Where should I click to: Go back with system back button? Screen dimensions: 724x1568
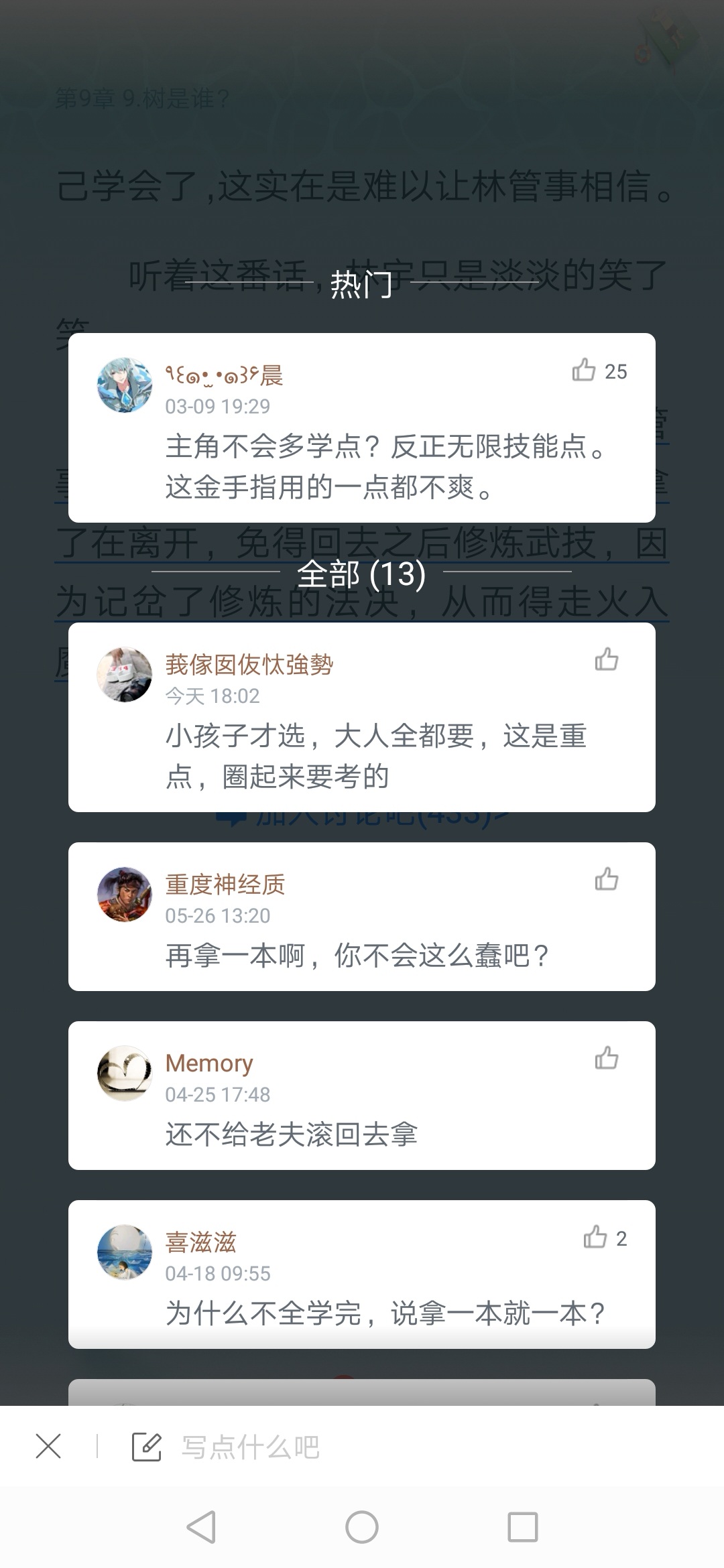[x=200, y=1527]
